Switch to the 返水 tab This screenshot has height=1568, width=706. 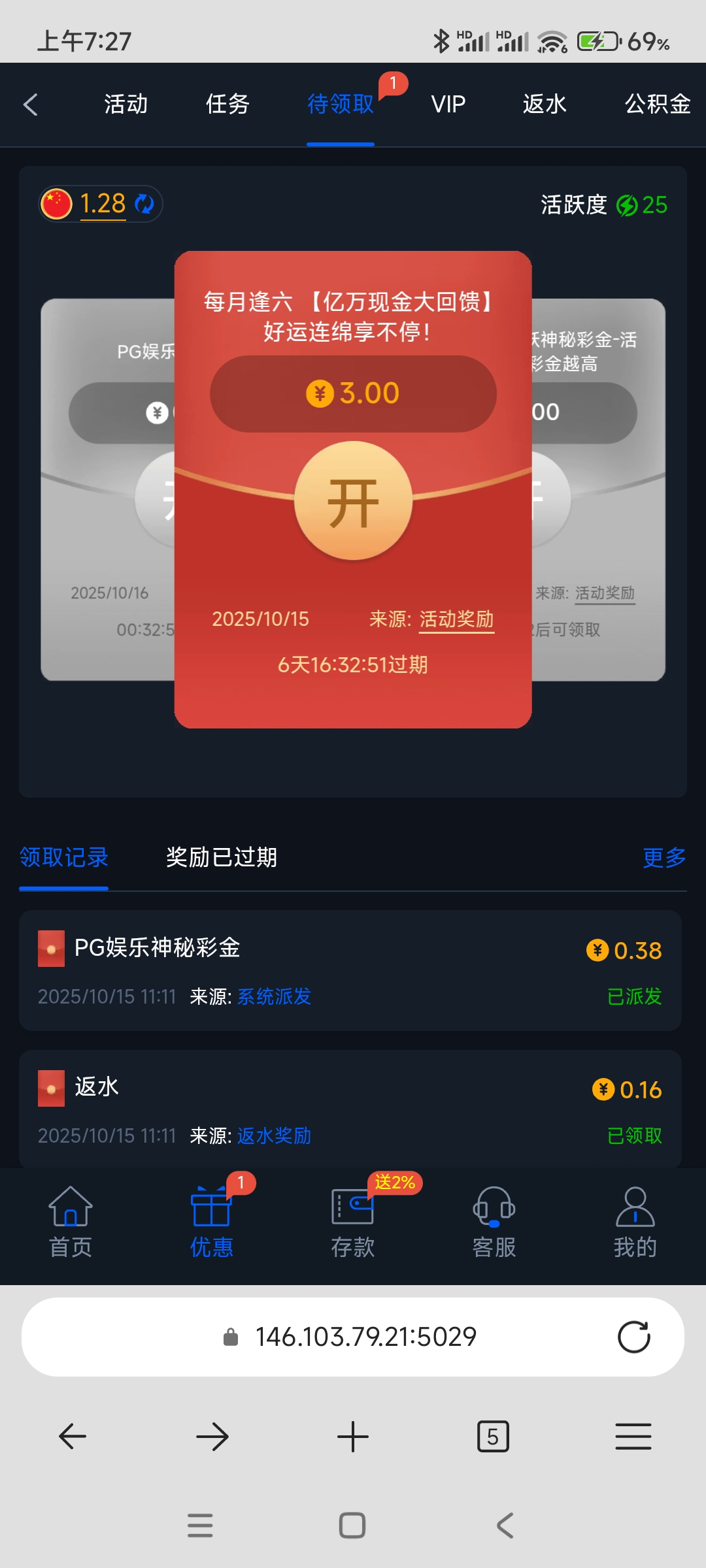544,105
